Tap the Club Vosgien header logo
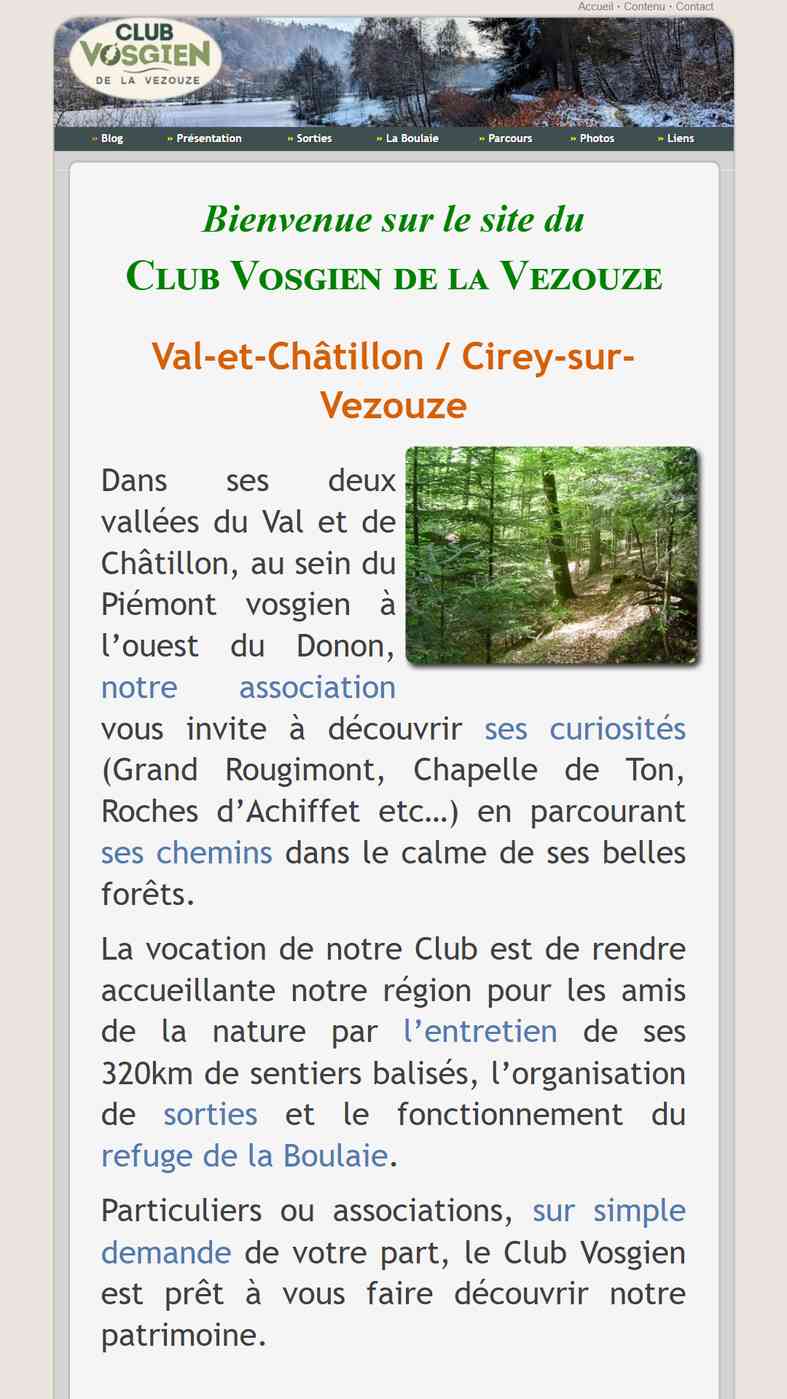Image resolution: width=787 pixels, height=1399 pixels. point(146,57)
